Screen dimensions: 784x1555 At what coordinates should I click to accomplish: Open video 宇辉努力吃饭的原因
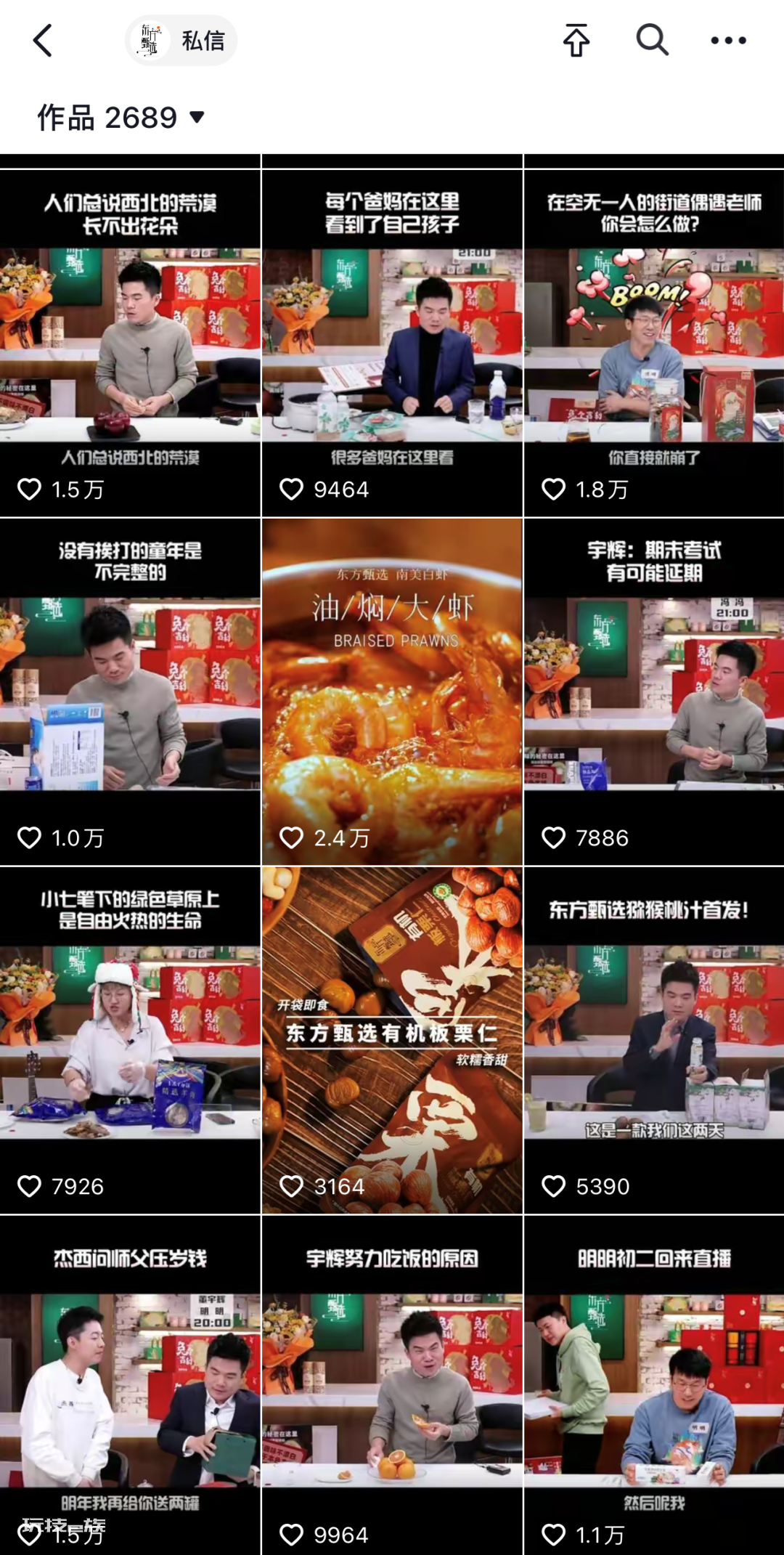[392, 1386]
